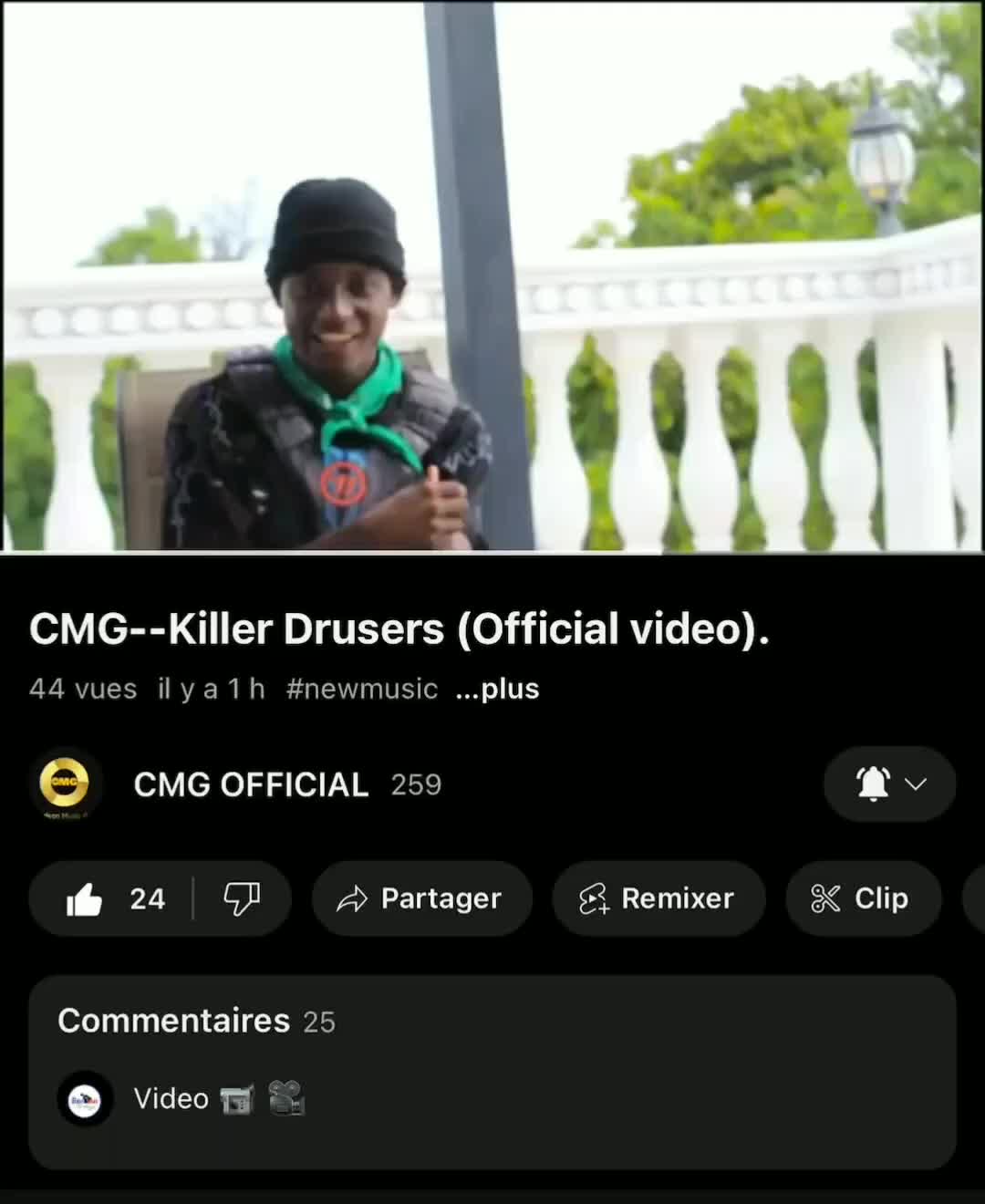Tap the Remixer button
This screenshot has width=985, height=1204.
[658, 899]
